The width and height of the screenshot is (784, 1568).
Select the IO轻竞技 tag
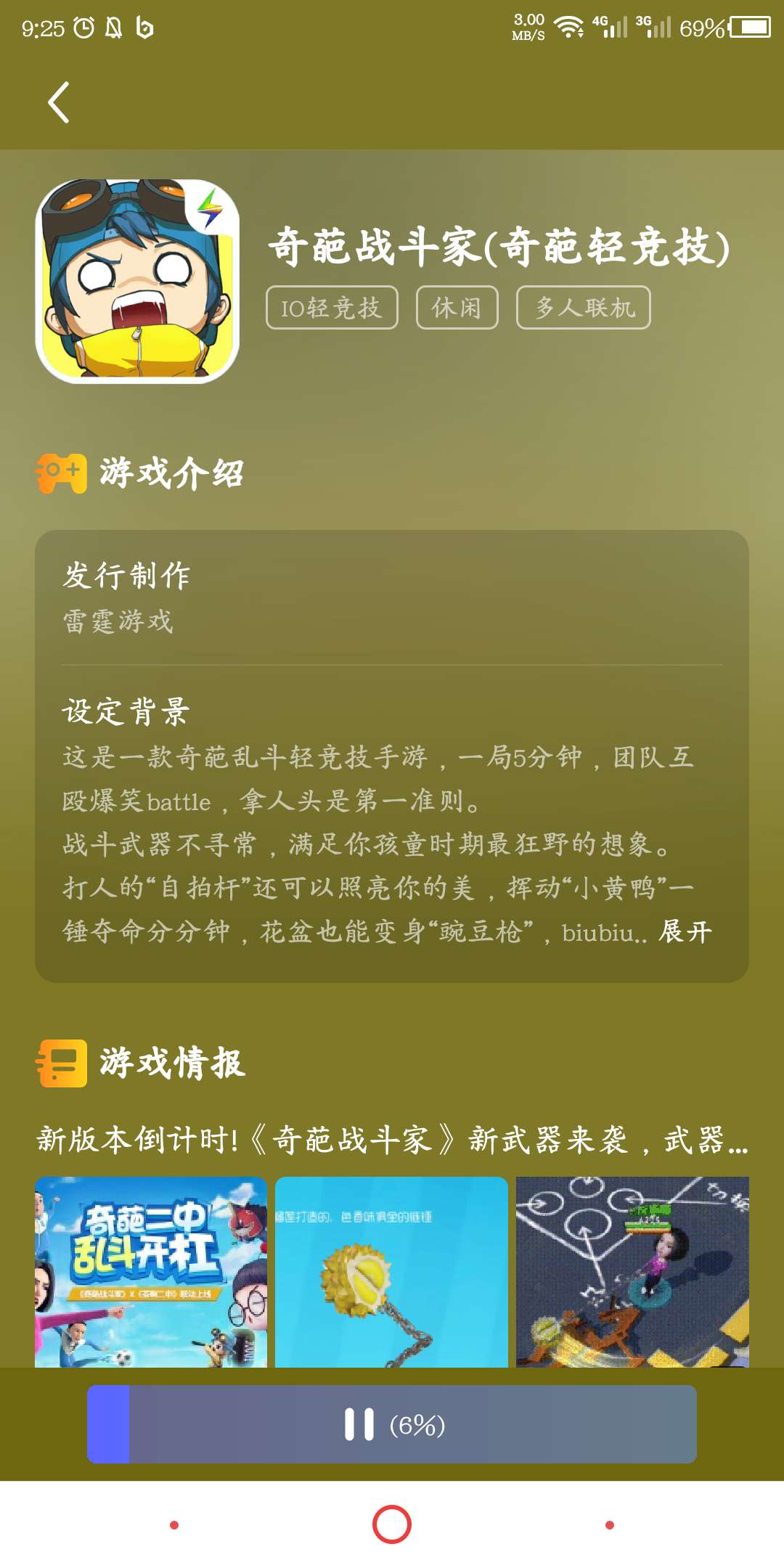coord(332,308)
